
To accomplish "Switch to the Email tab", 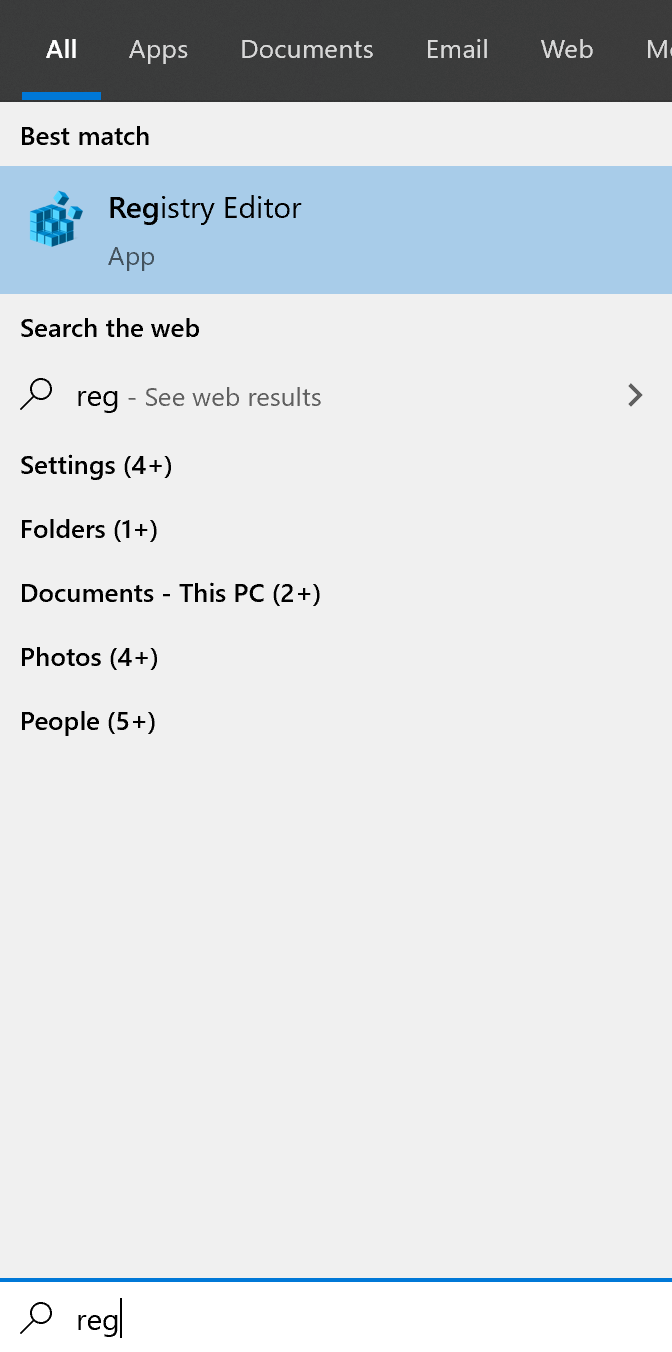I will click(x=457, y=50).
